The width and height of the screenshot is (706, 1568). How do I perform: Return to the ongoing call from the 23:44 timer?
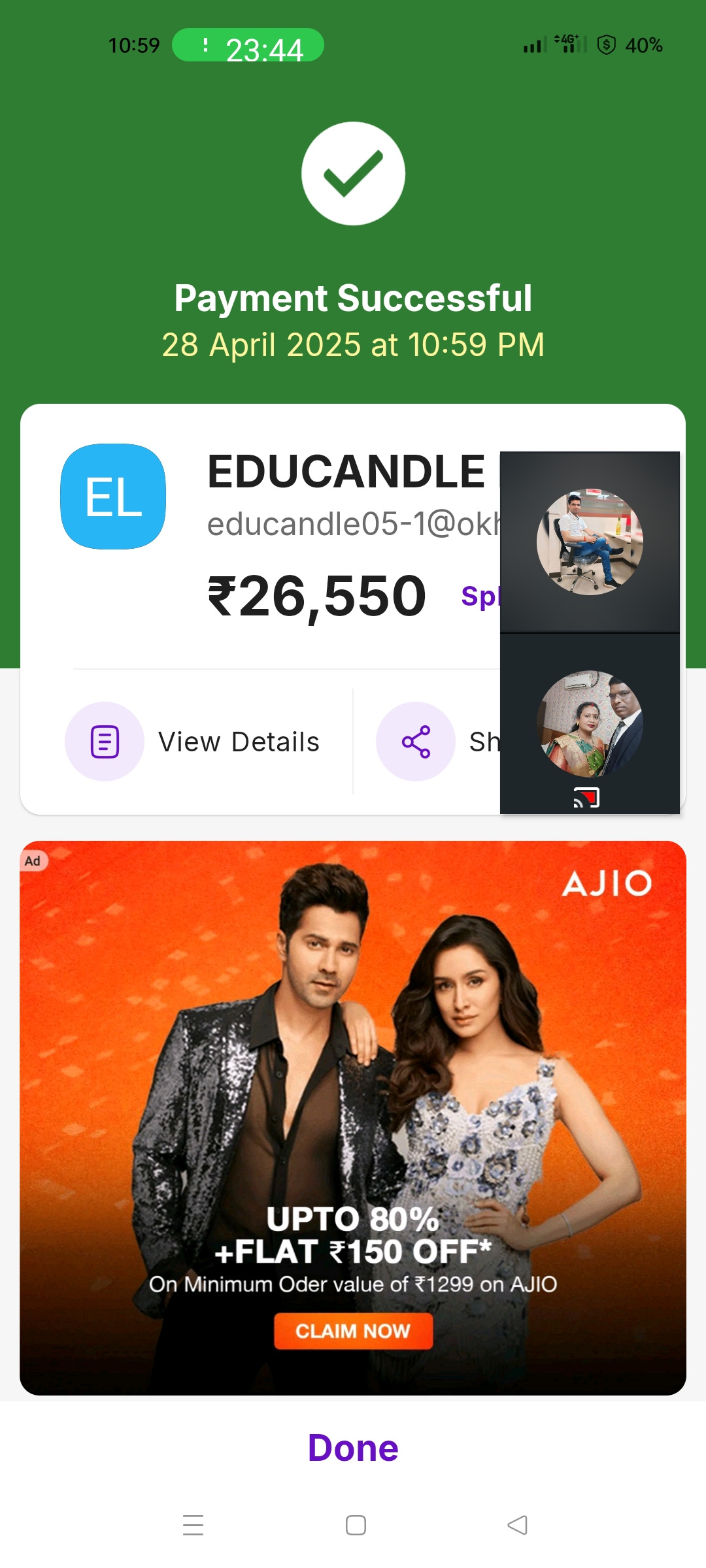click(x=248, y=46)
